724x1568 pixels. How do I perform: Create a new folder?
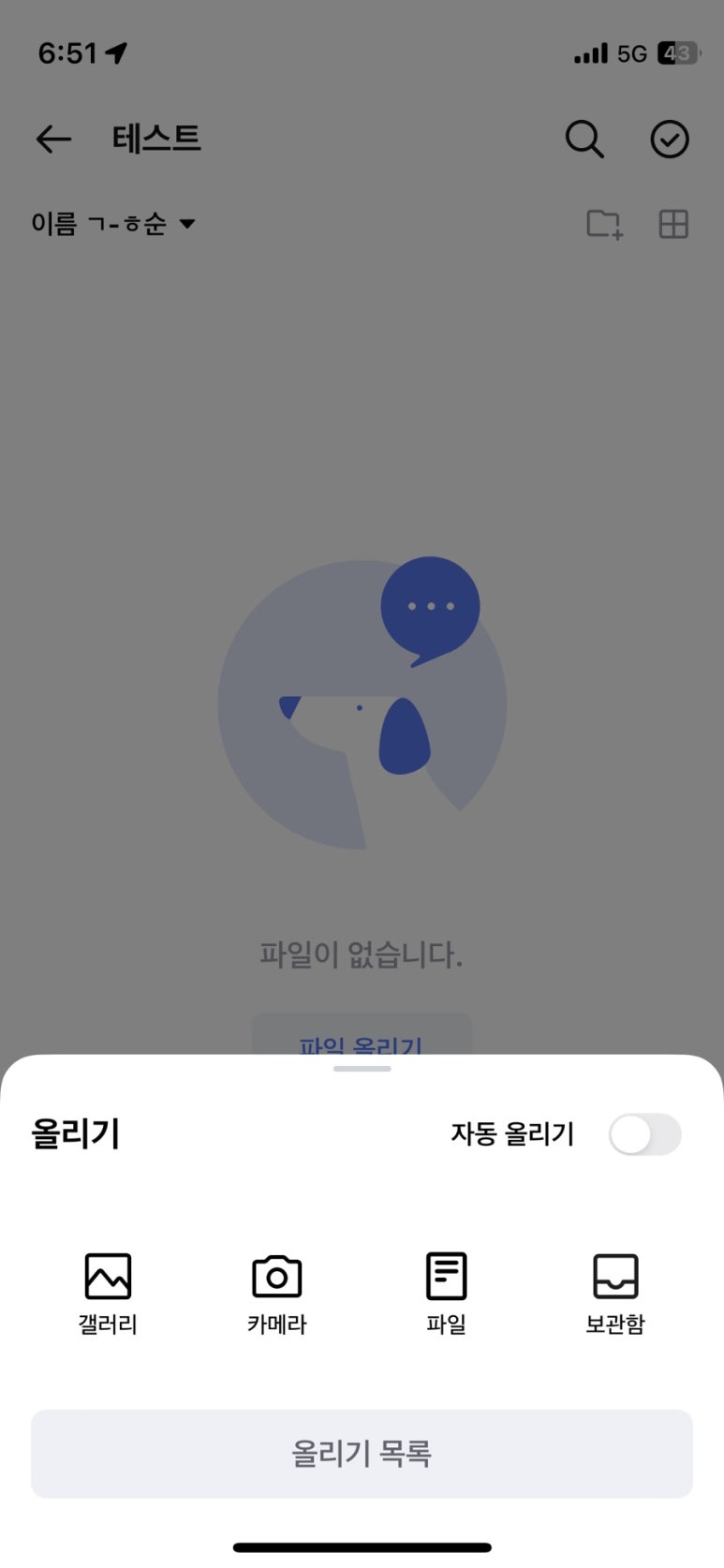604,225
